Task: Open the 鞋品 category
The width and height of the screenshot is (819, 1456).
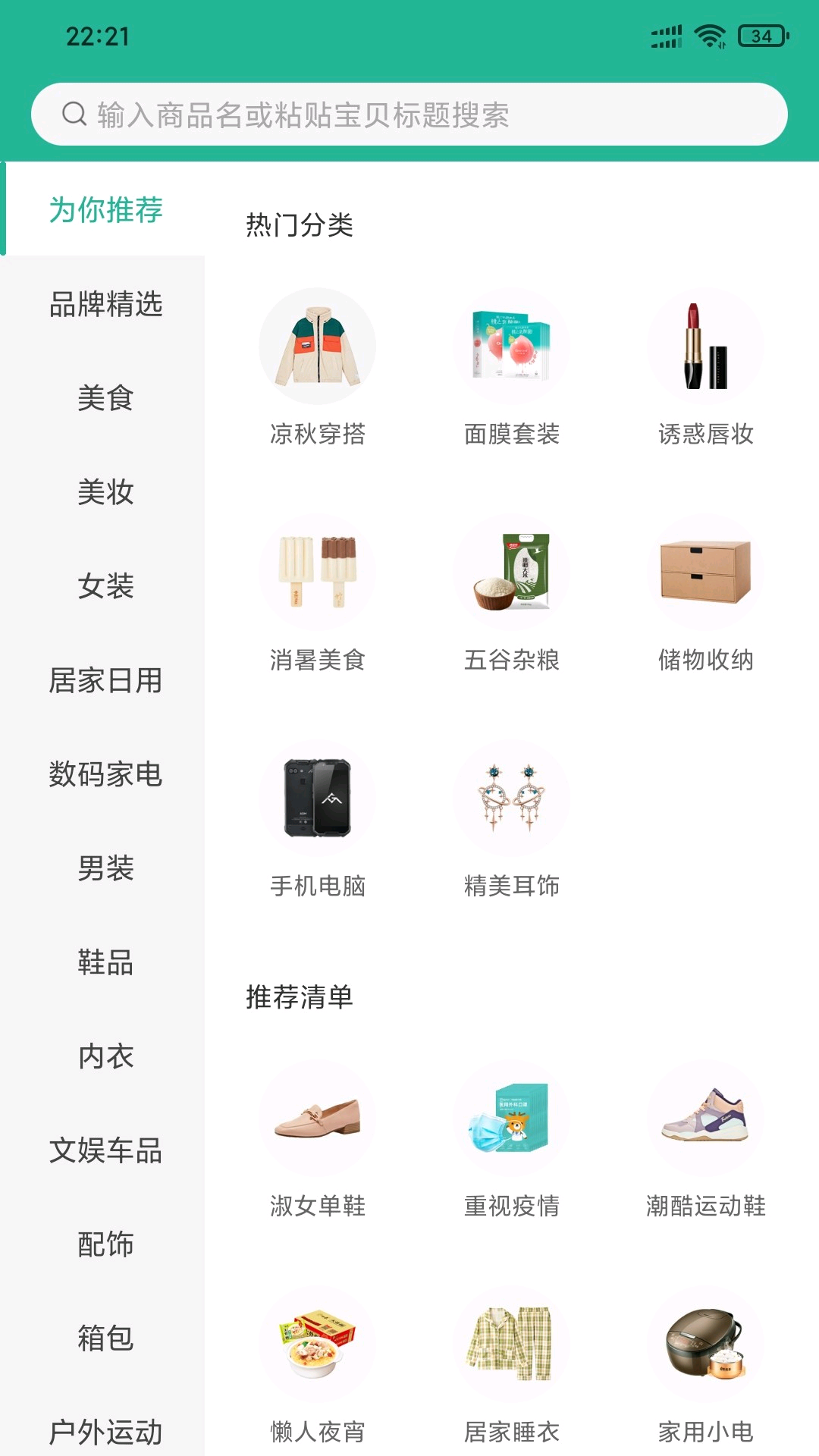Action: (105, 962)
